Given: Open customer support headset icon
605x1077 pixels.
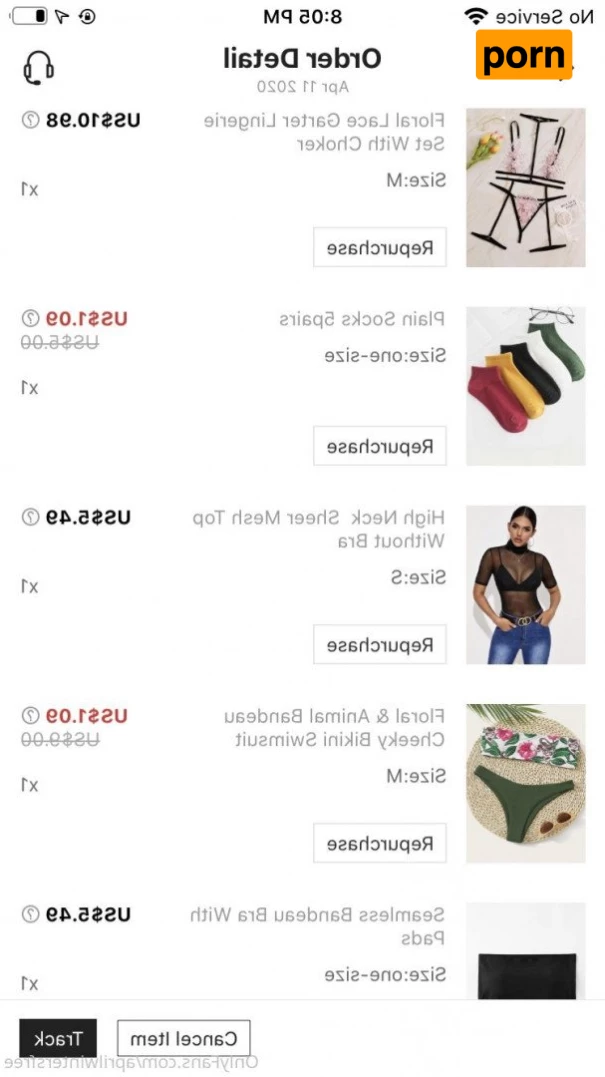Looking at the screenshot, I should click(38, 68).
